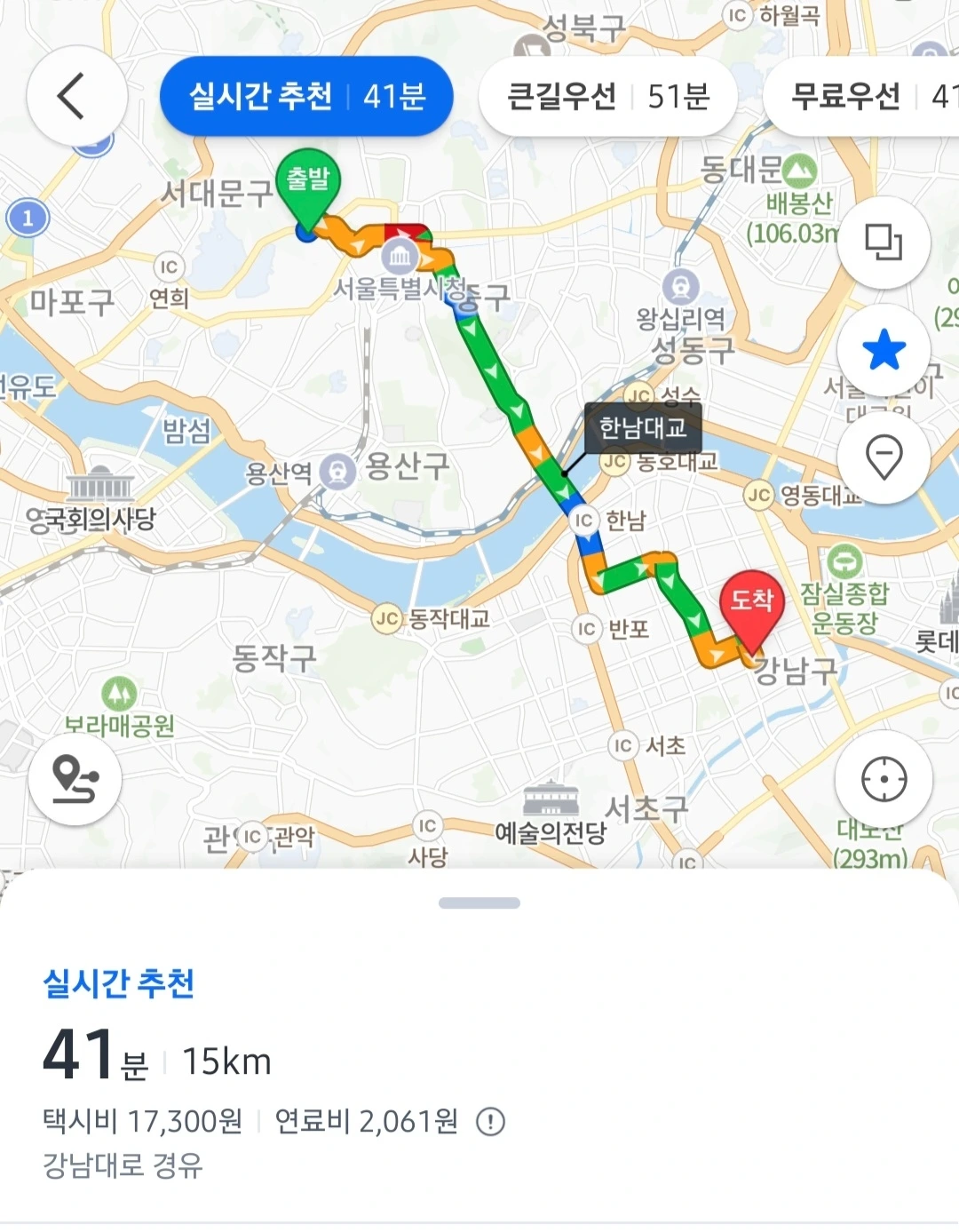Open the map layers button
Viewport: 959px width, 1232px height.
(884, 242)
